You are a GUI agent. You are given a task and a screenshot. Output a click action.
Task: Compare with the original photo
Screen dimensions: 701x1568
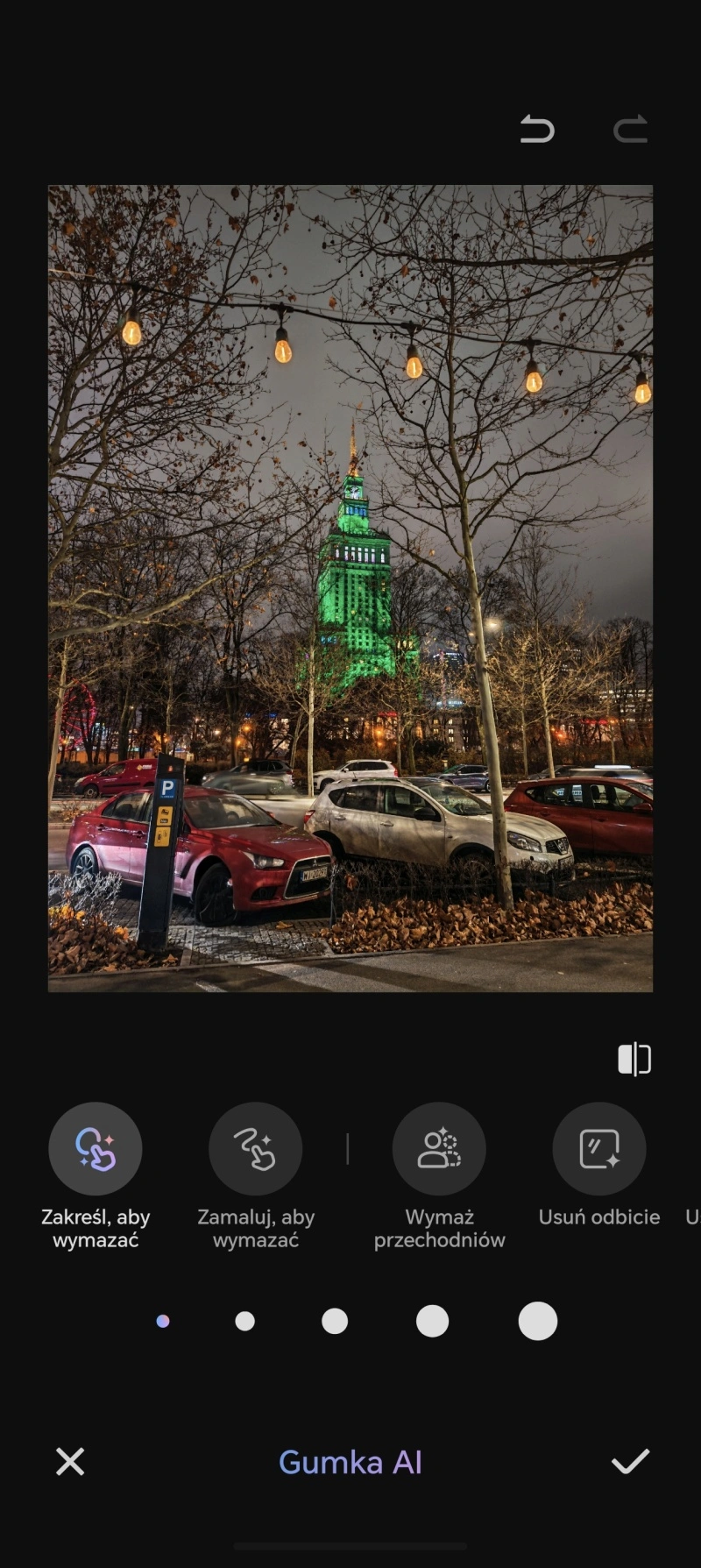634,1059
